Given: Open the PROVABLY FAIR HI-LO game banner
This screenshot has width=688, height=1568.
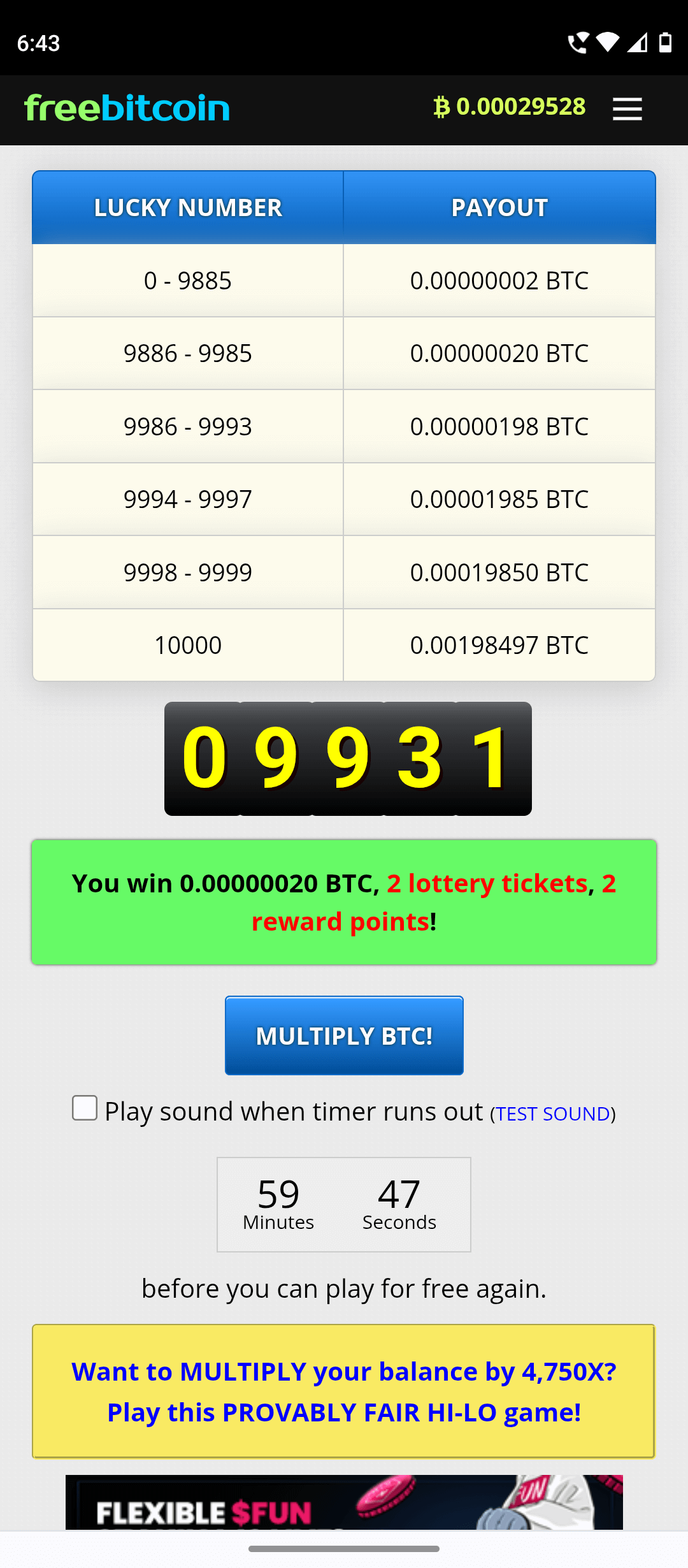Looking at the screenshot, I should (x=344, y=1391).
